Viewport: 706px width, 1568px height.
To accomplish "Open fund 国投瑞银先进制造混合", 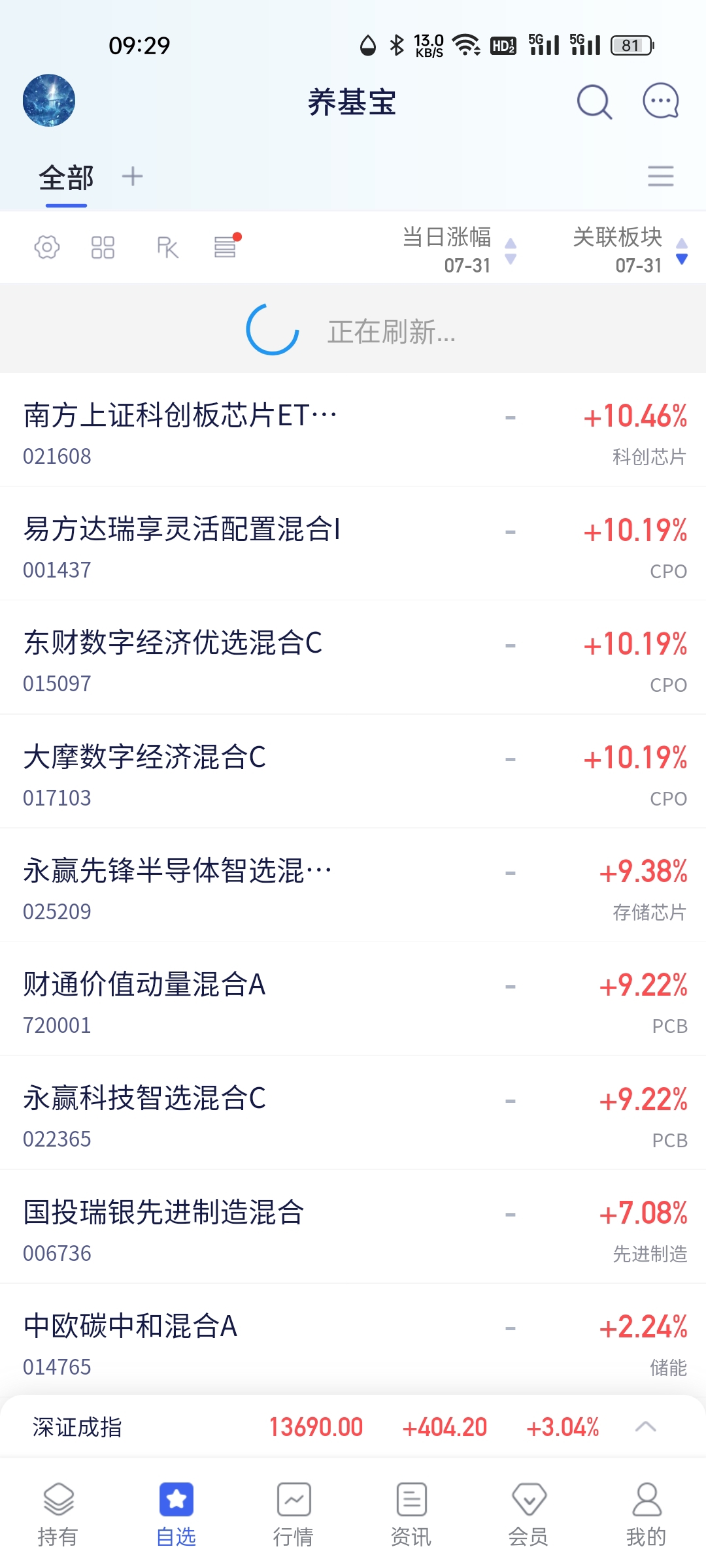I will pyautogui.click(x=353, y=1227).
